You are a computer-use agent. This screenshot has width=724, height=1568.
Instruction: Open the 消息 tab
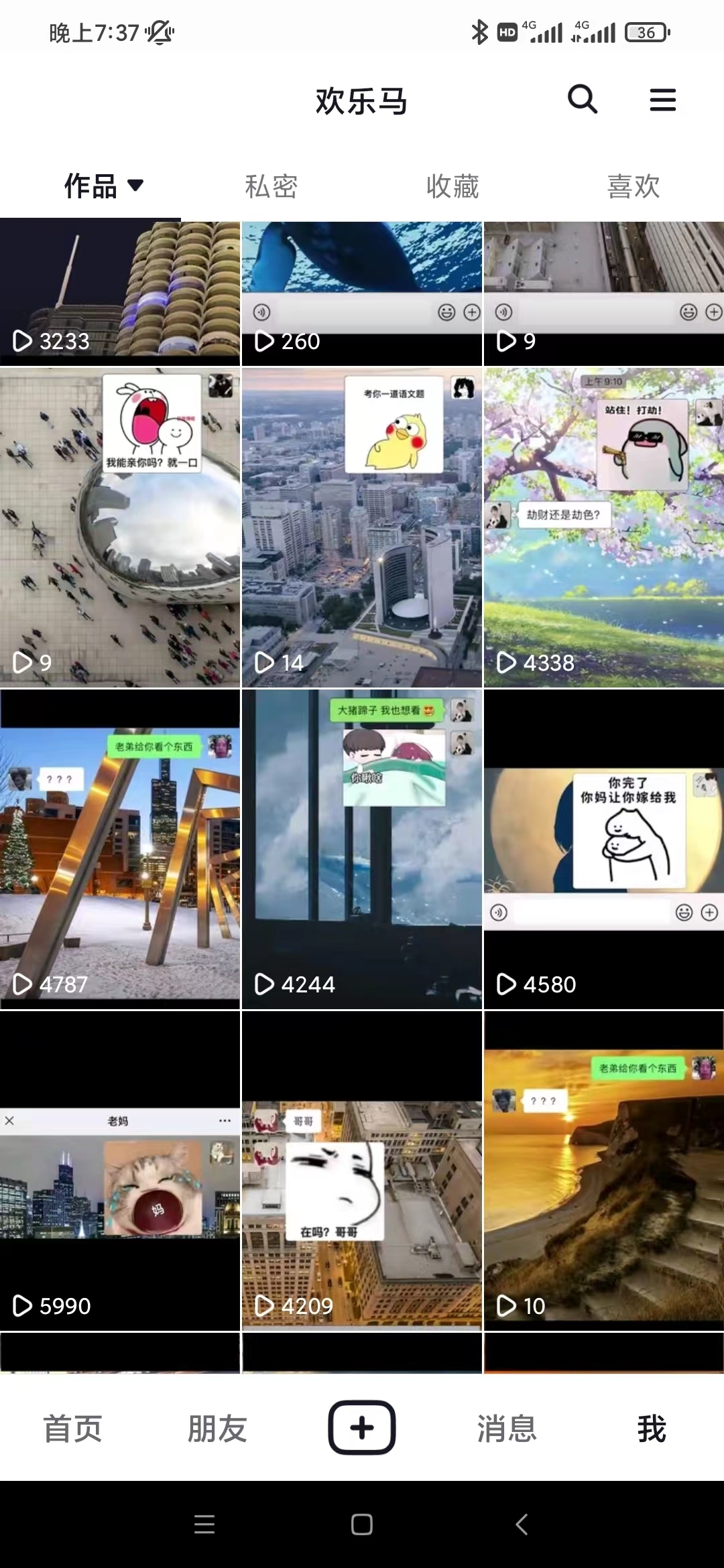(x=507, y=1428)
